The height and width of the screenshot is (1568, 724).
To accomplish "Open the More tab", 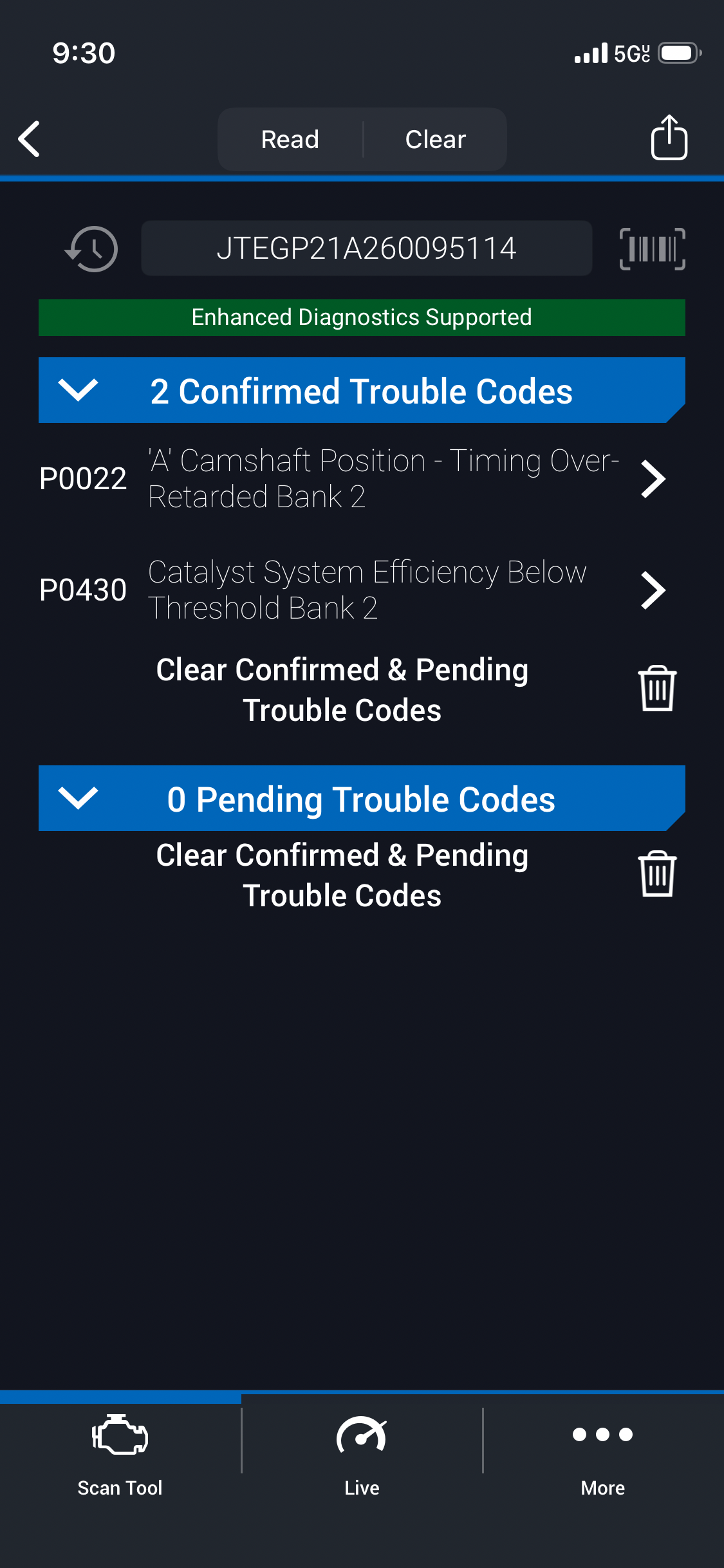I will (x=603, y=1452).
